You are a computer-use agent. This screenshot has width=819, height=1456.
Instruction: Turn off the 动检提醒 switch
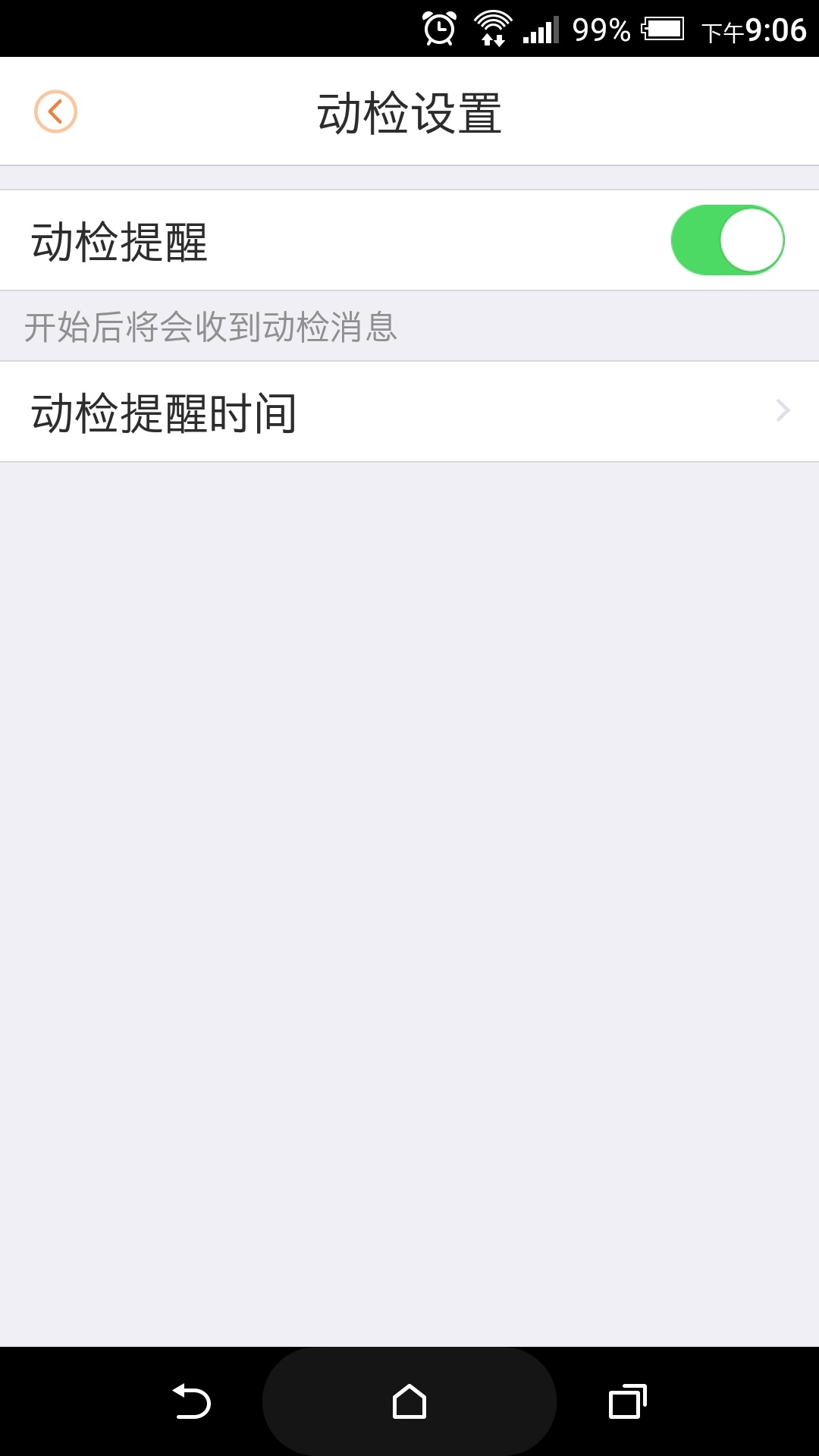[x=727, y=240]
